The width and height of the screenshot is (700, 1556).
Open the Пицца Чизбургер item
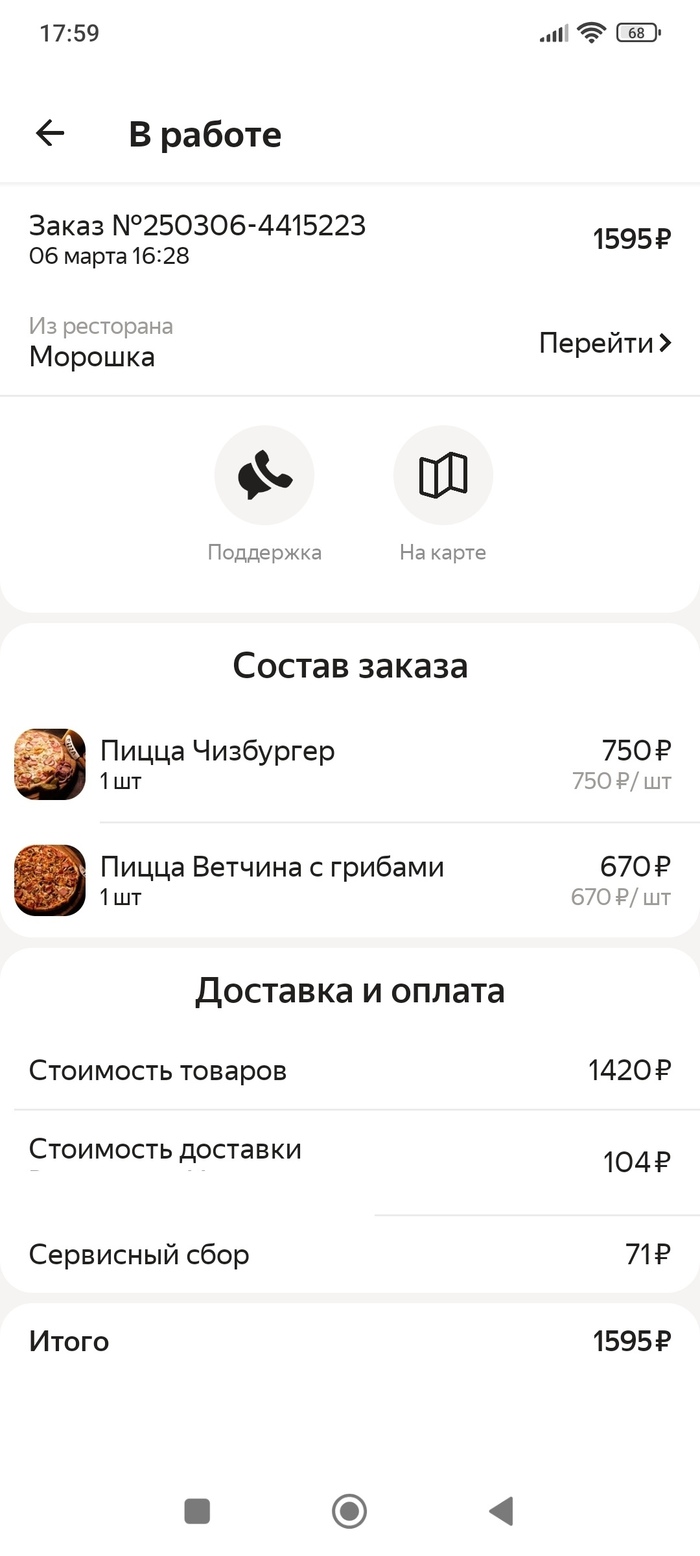click(217, 764)
